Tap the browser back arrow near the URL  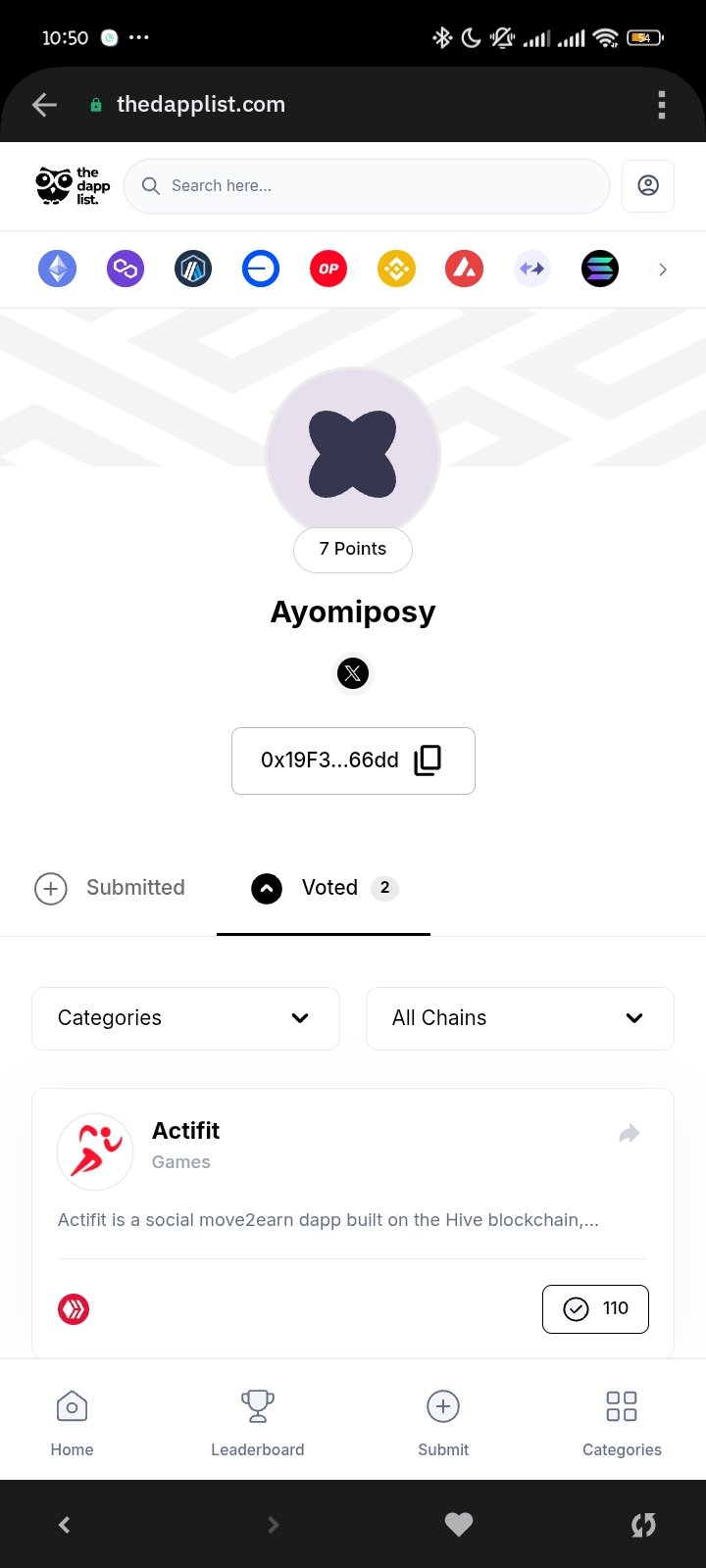(x=44, y=105)
